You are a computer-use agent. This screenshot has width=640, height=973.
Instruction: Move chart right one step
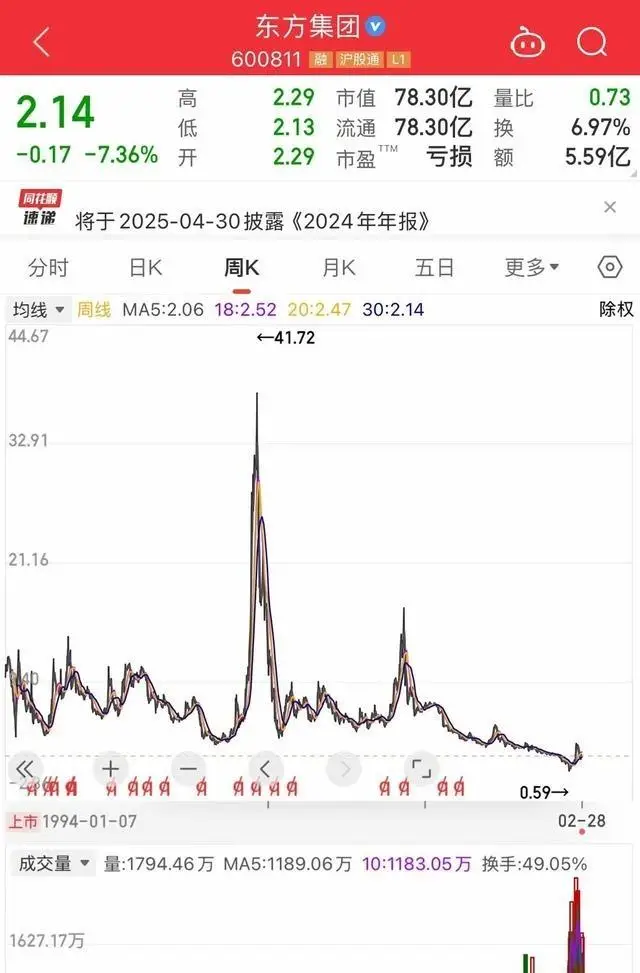pos(344,768)
